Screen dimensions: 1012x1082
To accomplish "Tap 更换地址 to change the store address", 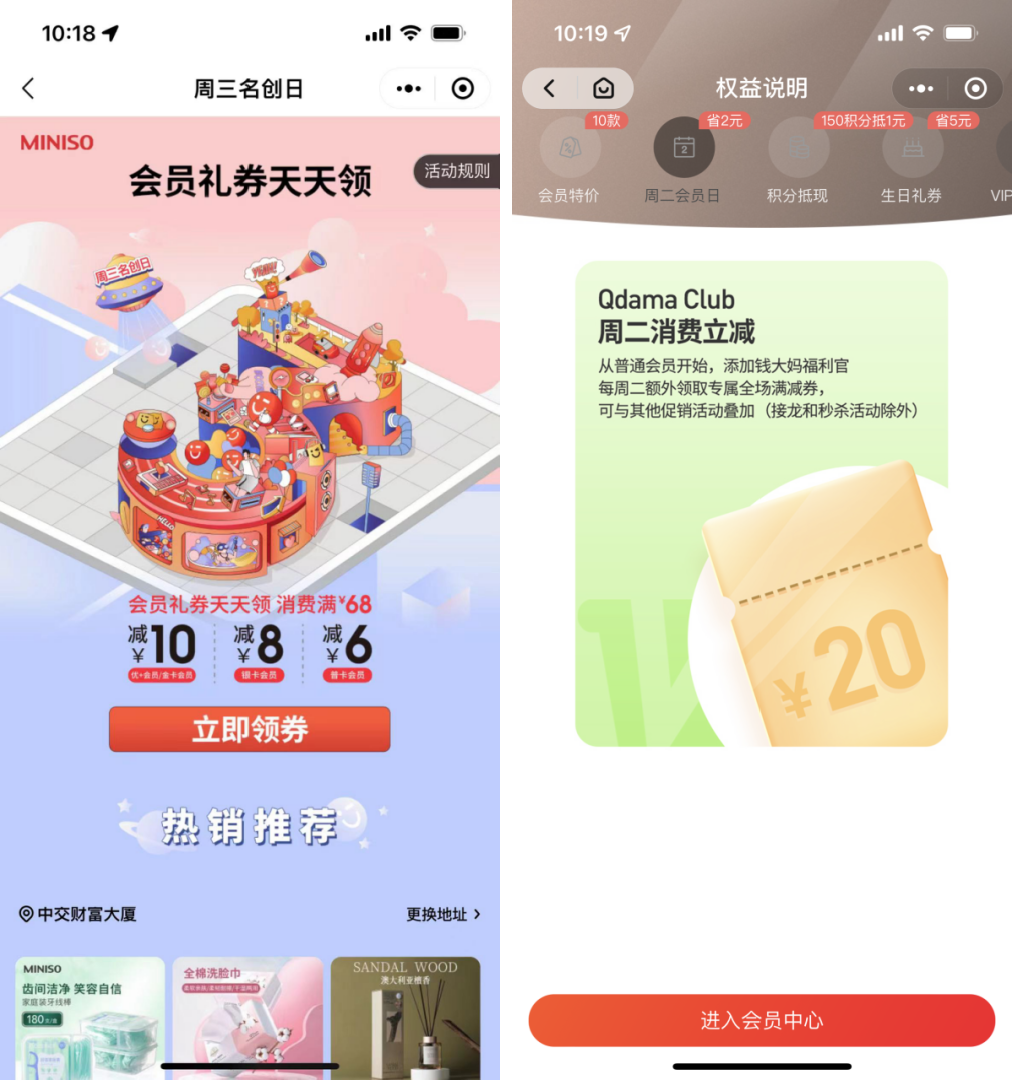I will (443, 914).
